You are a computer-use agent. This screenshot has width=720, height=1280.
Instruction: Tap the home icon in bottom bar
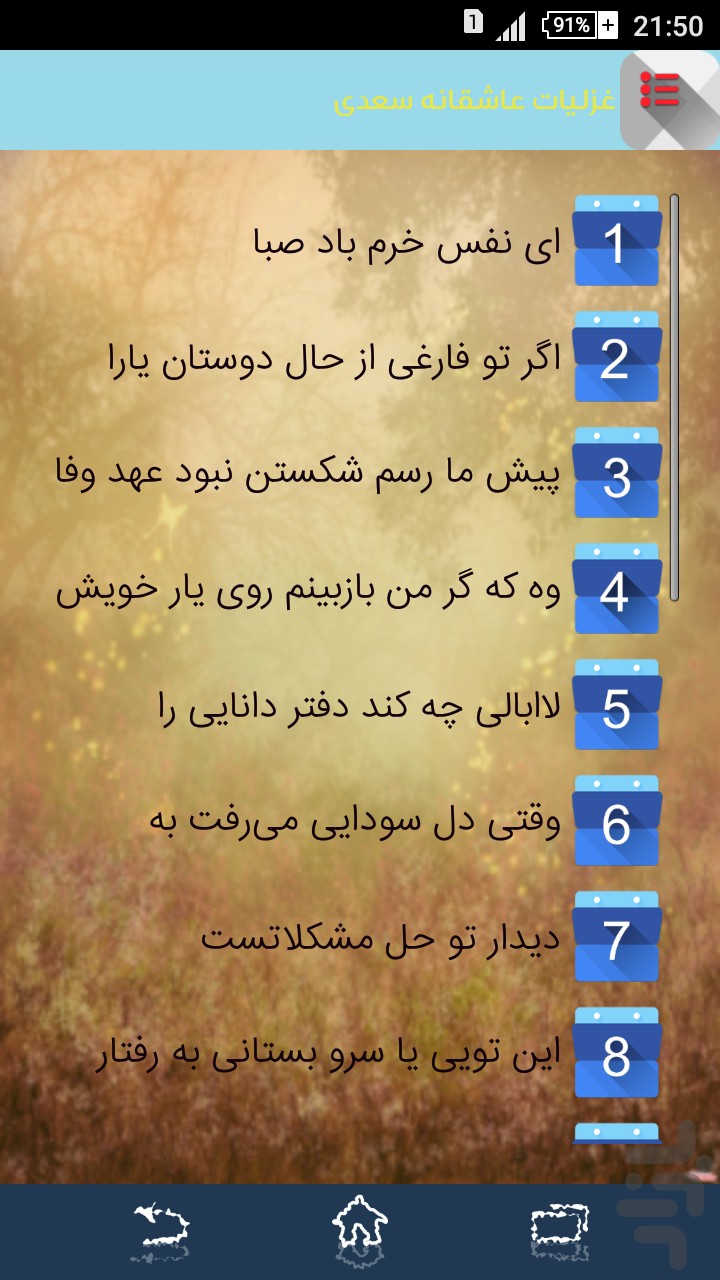pyautogui.click(x=360, y=1226)
